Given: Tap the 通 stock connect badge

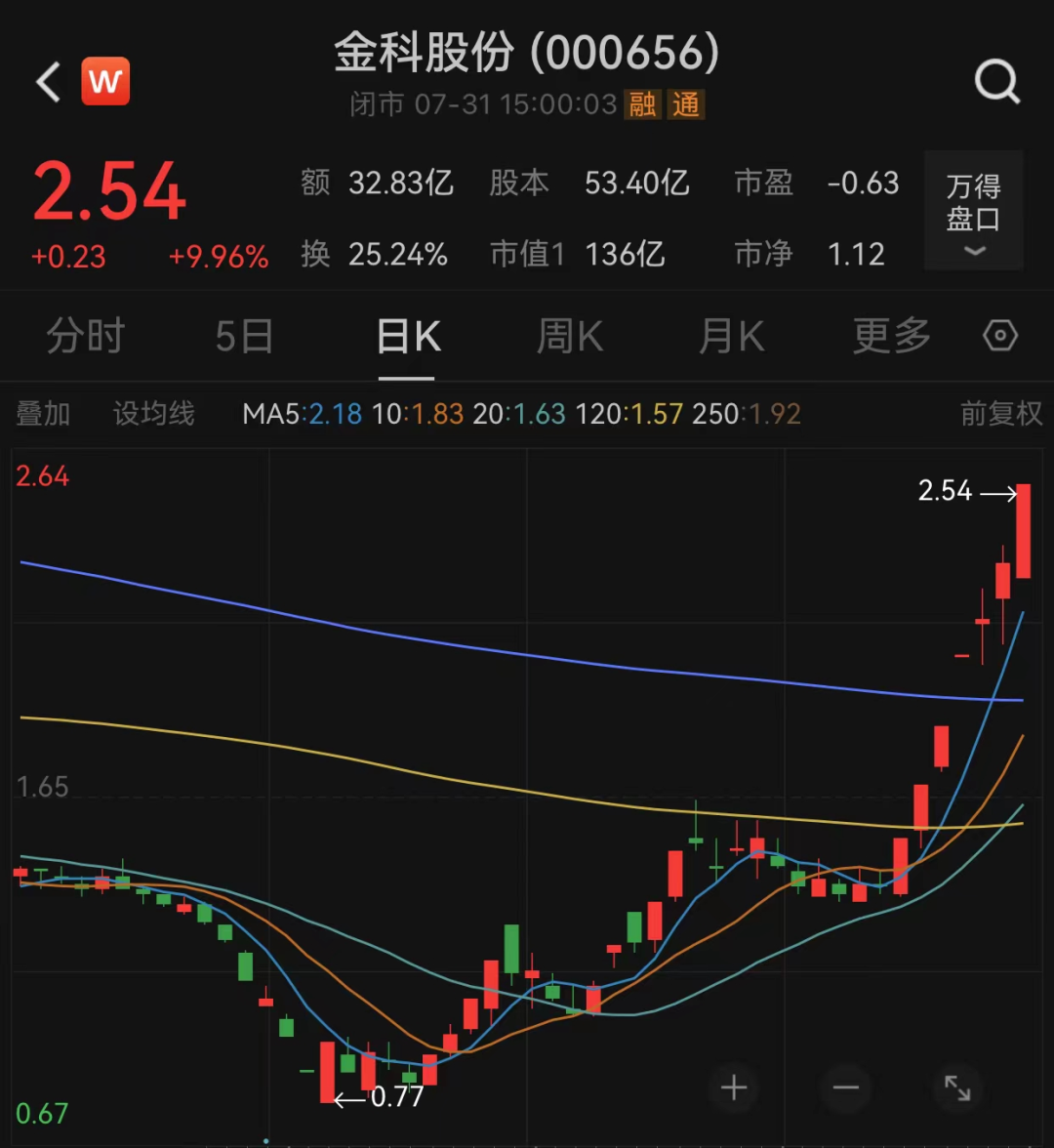Looking at the screenshot, I should 686,104.
